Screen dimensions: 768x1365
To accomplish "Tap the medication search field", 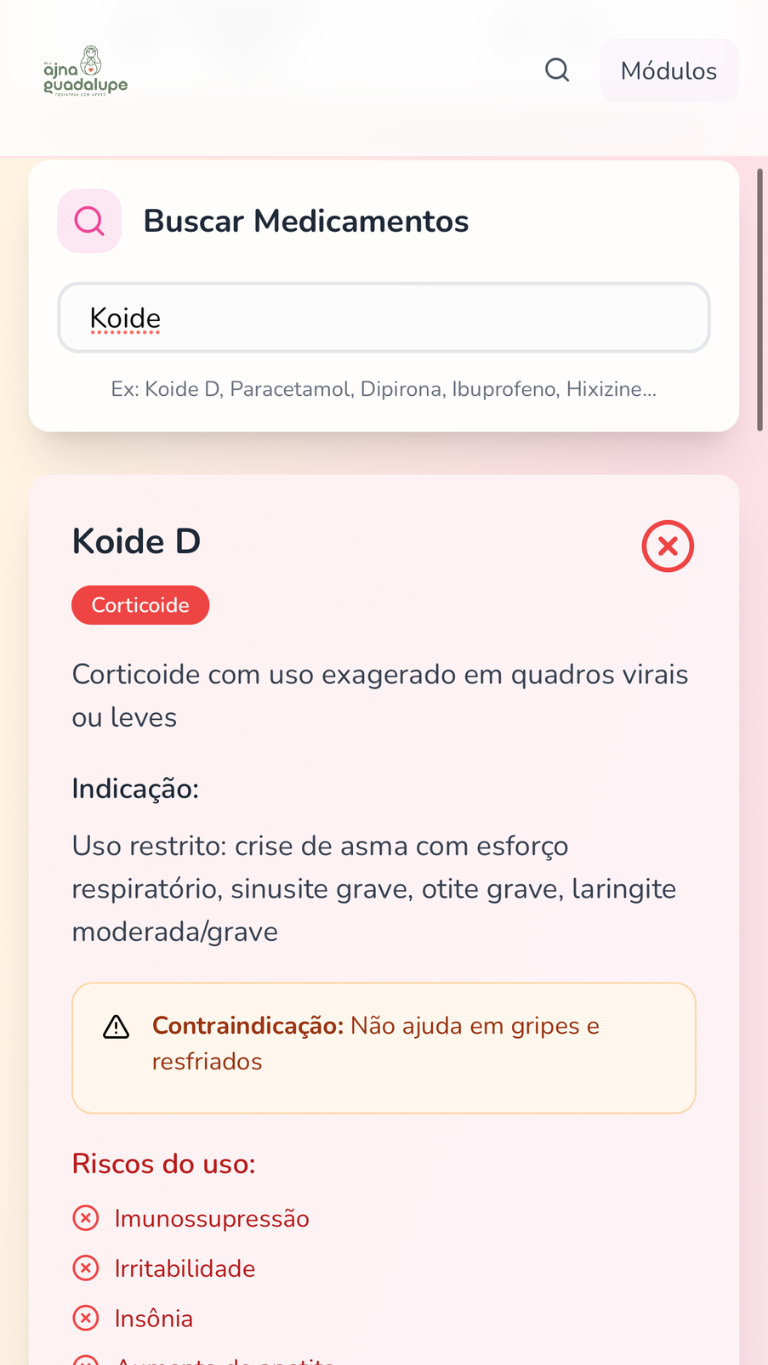I will (384, 318).
